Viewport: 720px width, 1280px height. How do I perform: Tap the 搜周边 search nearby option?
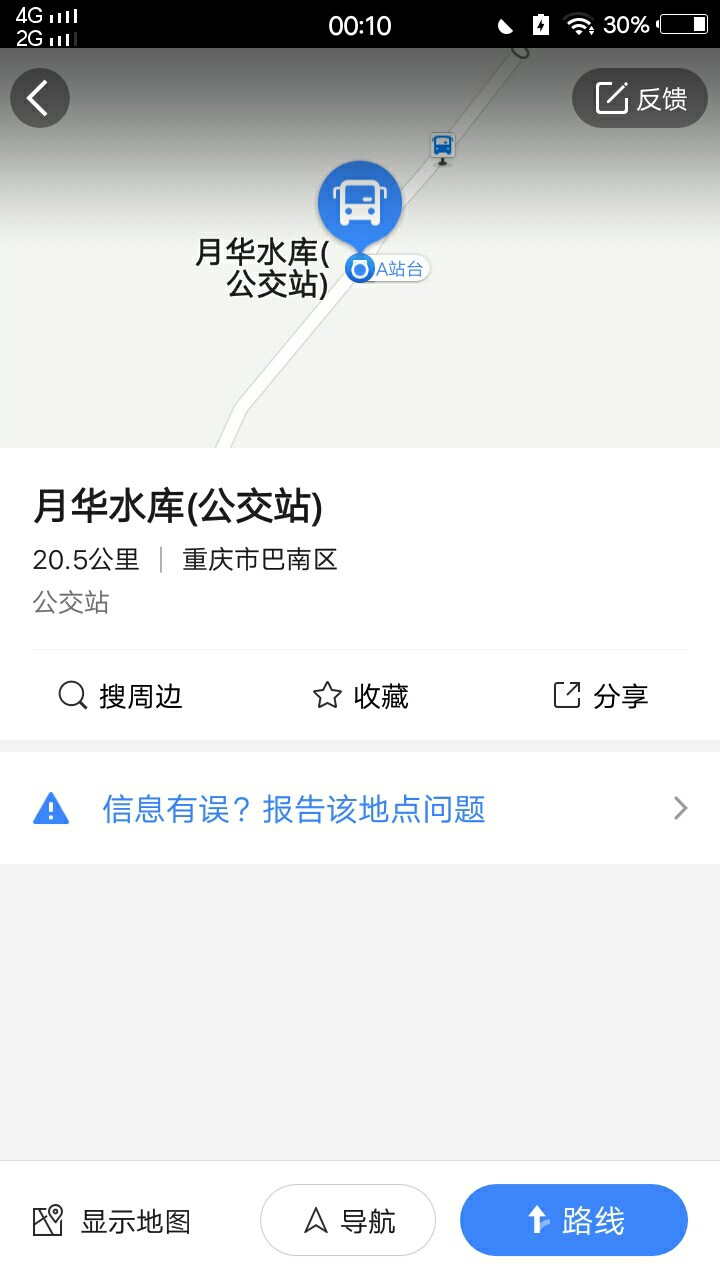click(120, 696)
